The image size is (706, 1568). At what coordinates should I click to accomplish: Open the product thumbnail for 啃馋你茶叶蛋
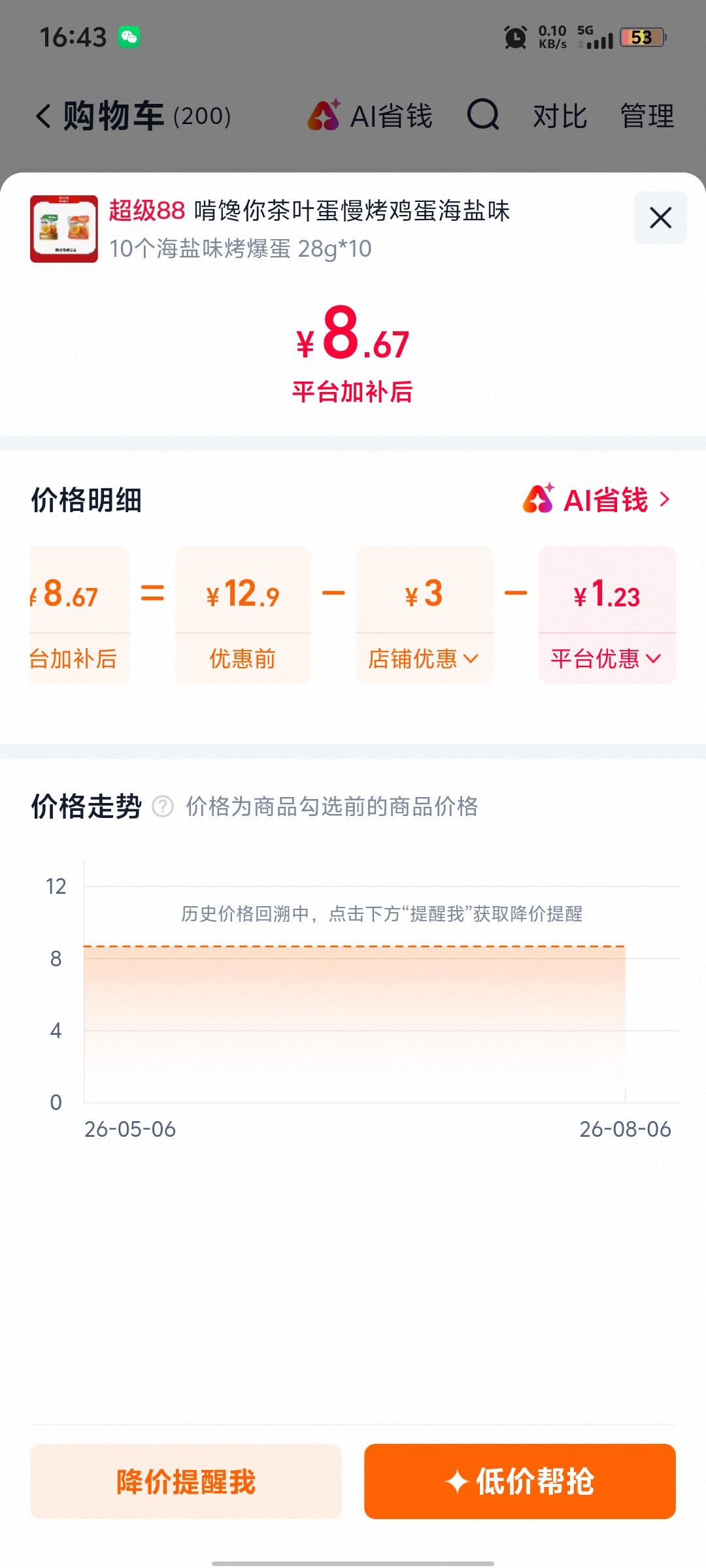click(64, 229)
